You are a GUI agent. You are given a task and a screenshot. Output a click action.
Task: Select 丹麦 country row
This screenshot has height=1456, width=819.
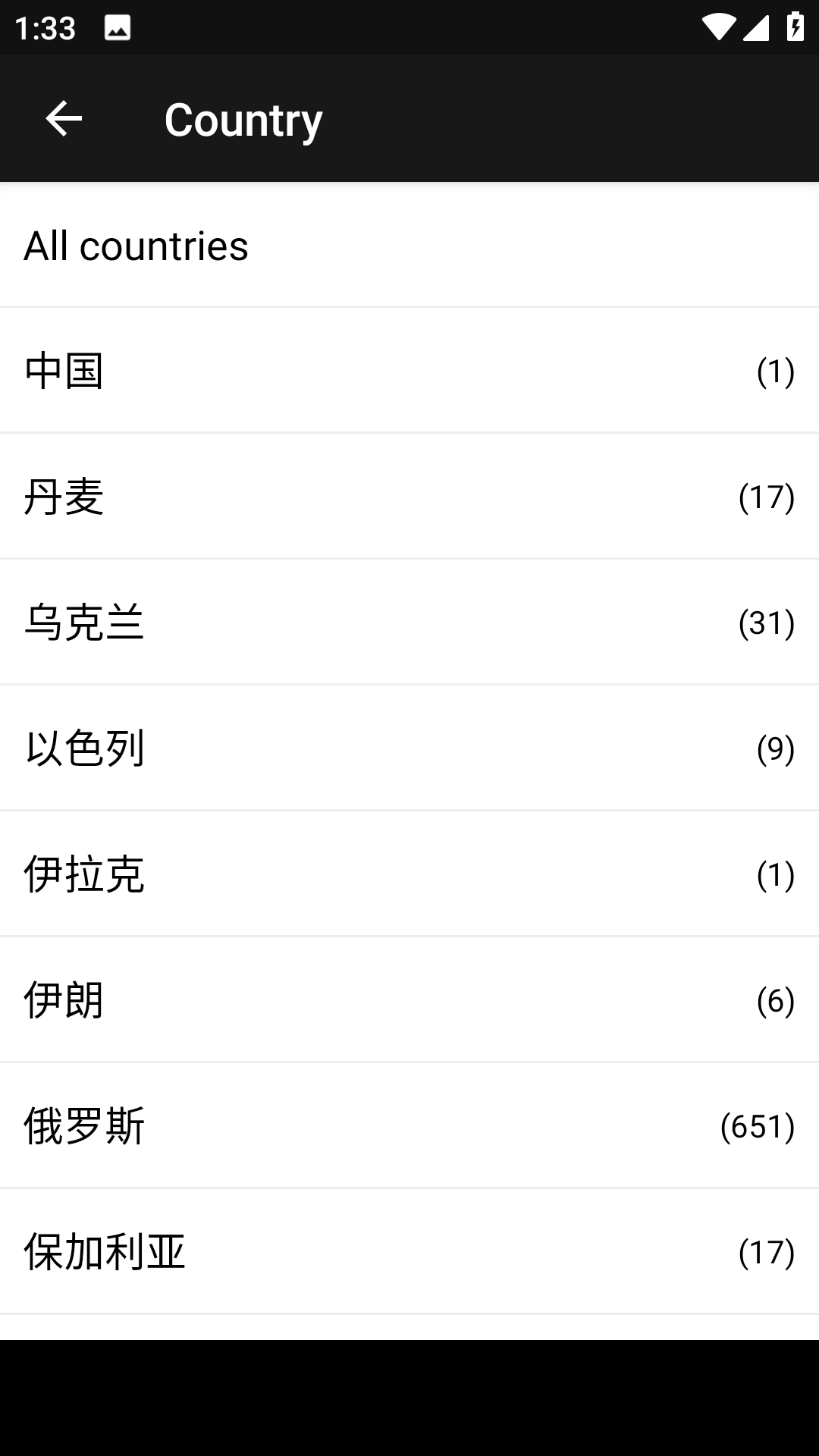tap(409, 497)
